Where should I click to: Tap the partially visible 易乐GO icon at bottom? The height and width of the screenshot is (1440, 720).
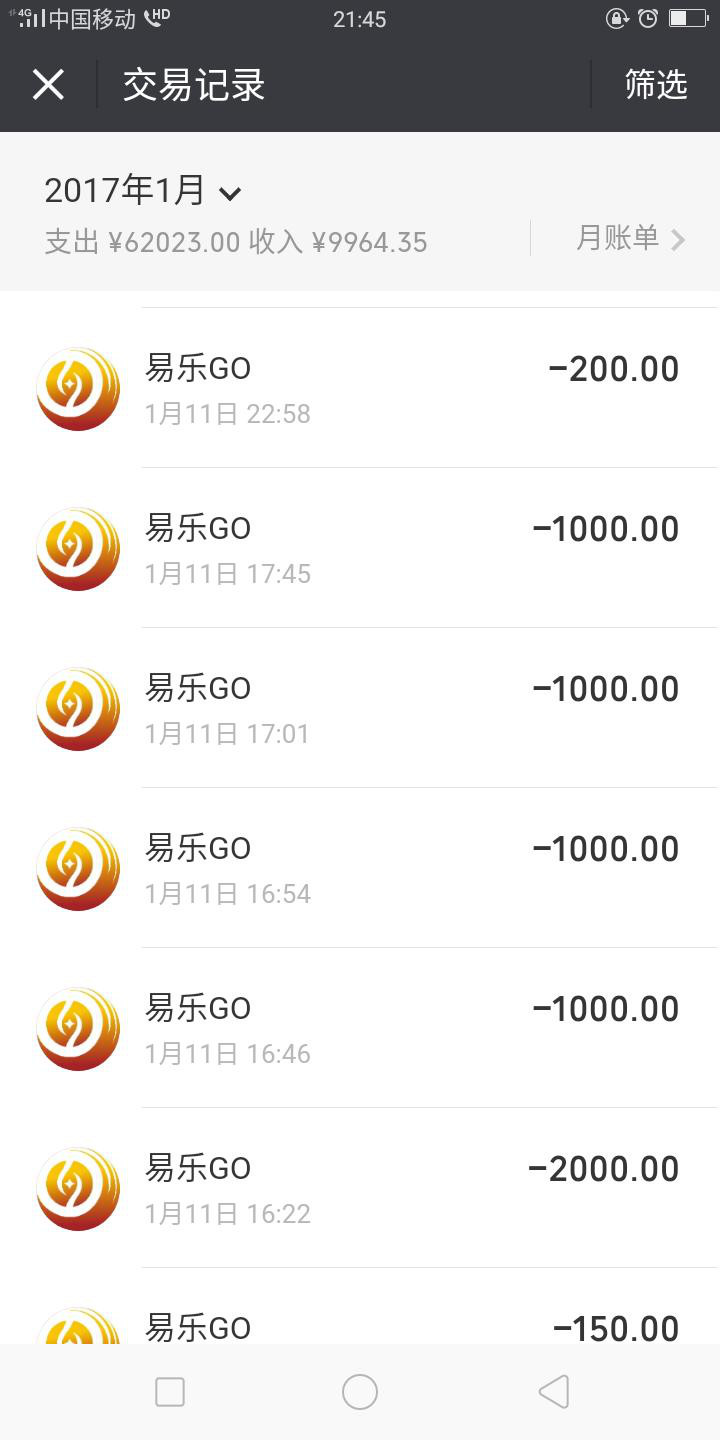(x=77, y=1330)
